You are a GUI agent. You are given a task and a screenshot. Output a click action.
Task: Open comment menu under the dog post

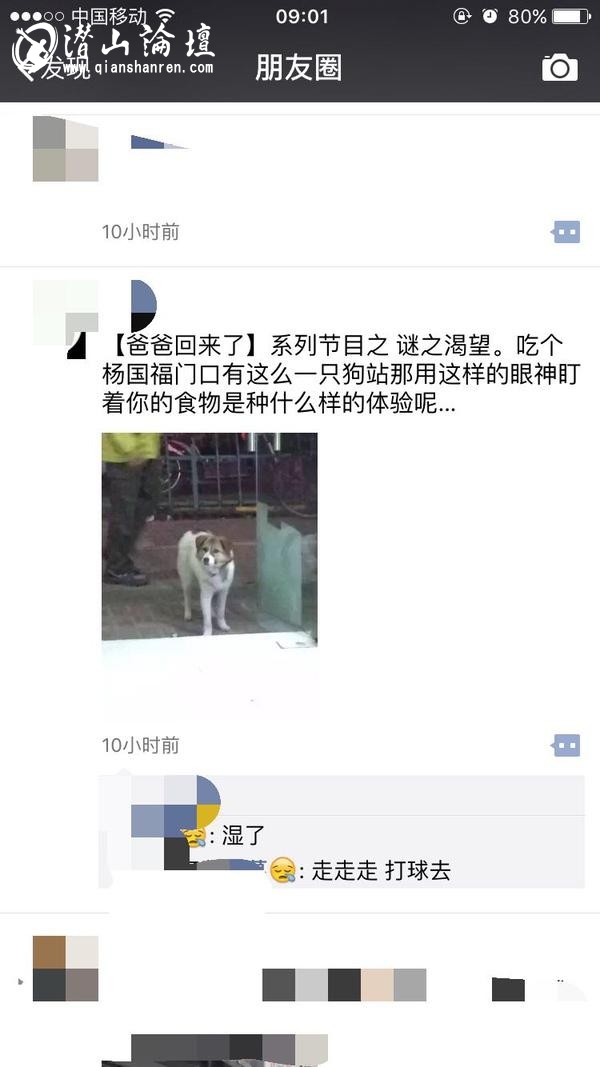click(566, 745)
